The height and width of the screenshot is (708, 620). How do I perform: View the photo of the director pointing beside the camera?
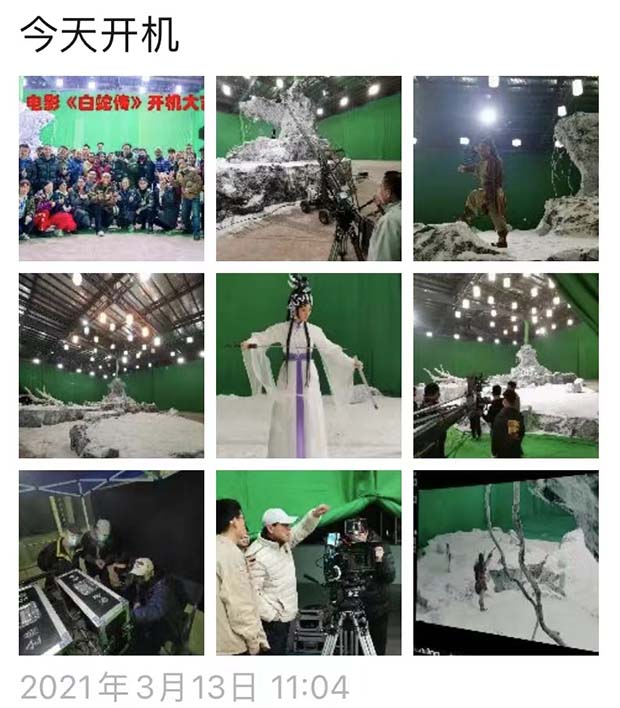308,562
